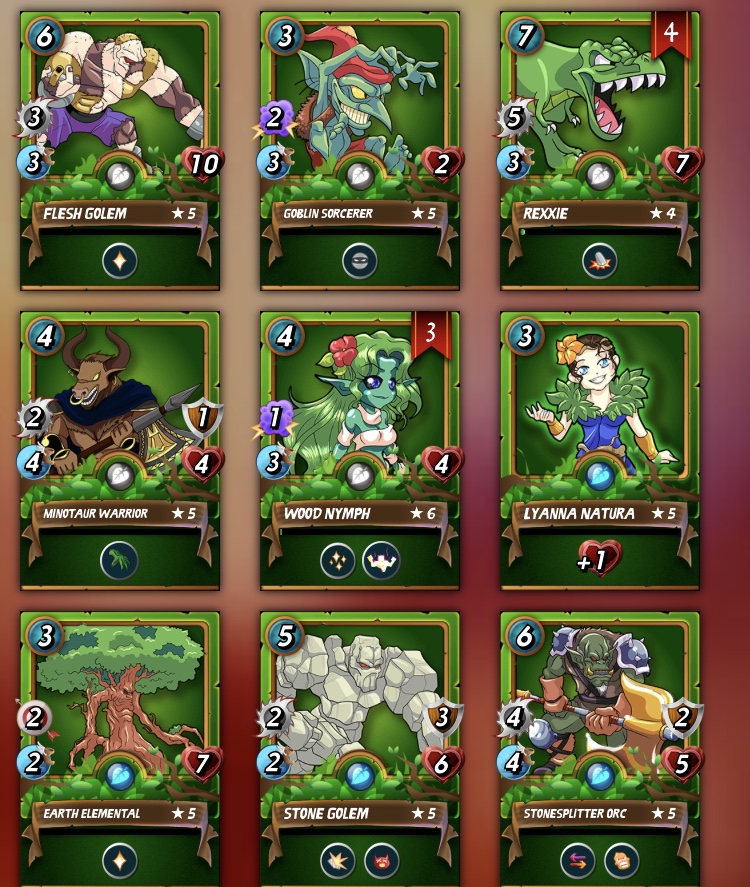View the Earth Elemental card
The height and width of the screenshot is (887, 750).
tap(120, 748)
